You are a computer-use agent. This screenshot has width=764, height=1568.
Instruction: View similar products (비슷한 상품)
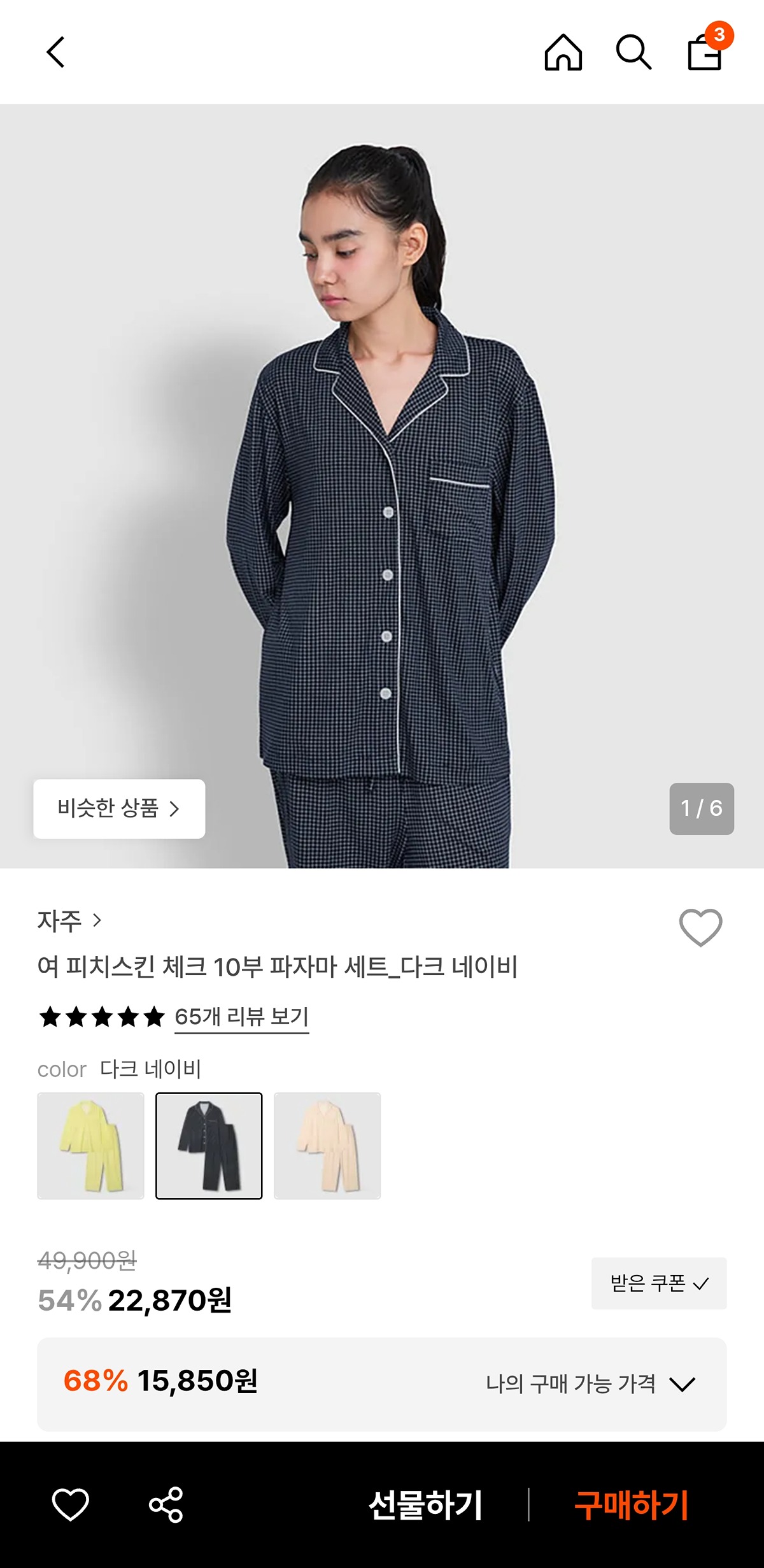(119, 808)
